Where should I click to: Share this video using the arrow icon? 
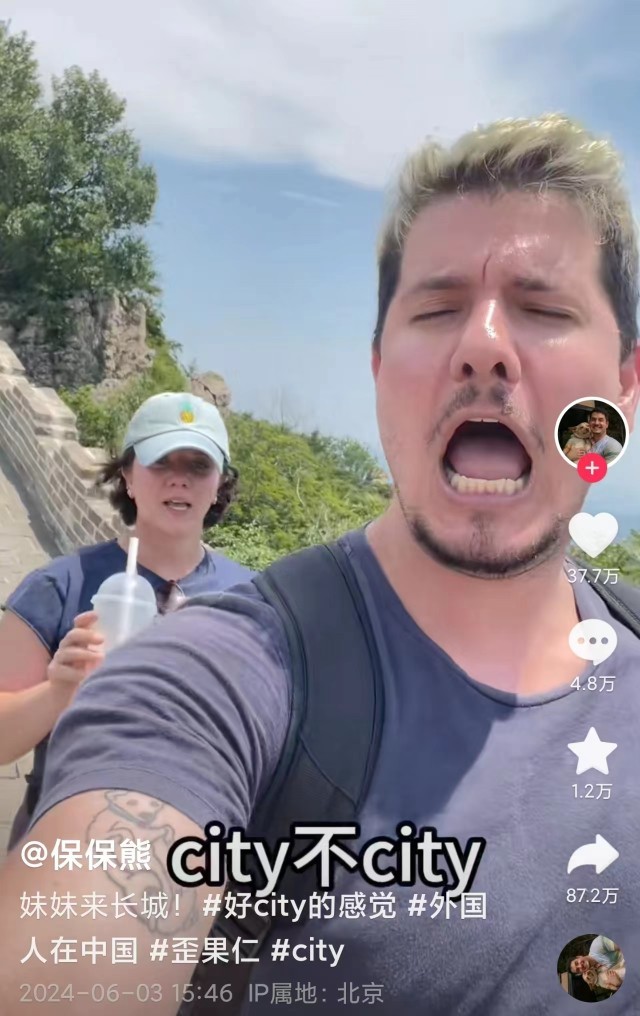click(x=592, y=855)
